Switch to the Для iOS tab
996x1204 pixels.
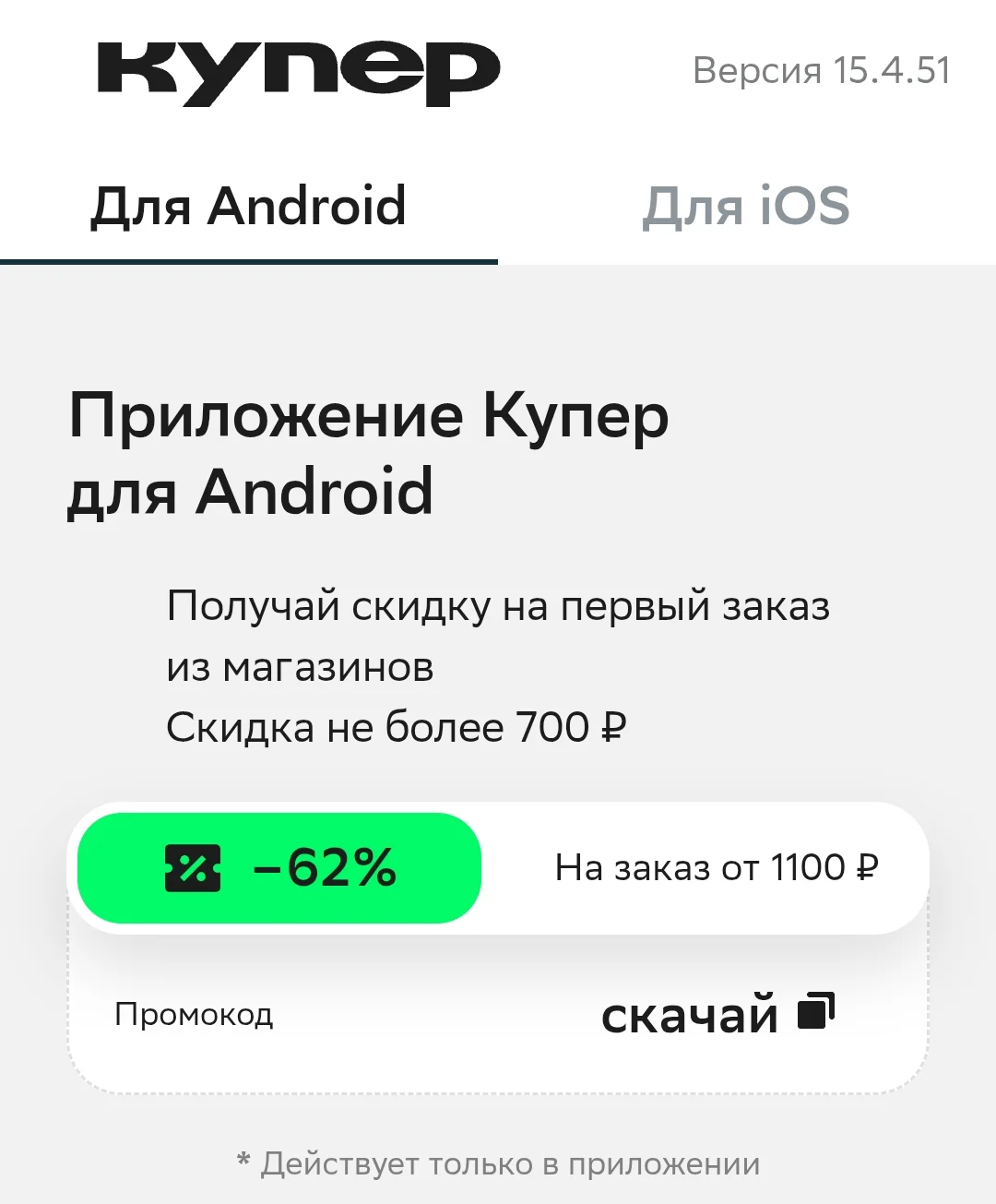746,206
